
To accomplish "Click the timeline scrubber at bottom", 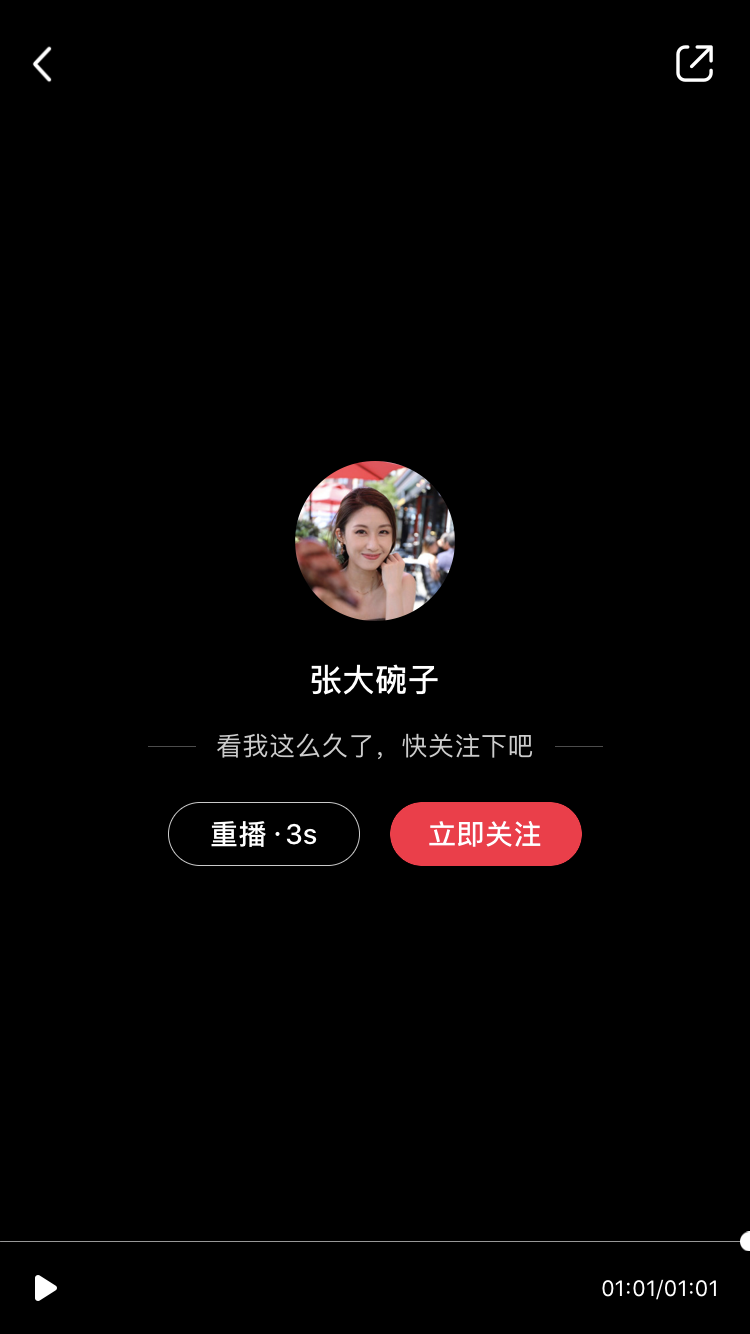I will pos(375,1240).
